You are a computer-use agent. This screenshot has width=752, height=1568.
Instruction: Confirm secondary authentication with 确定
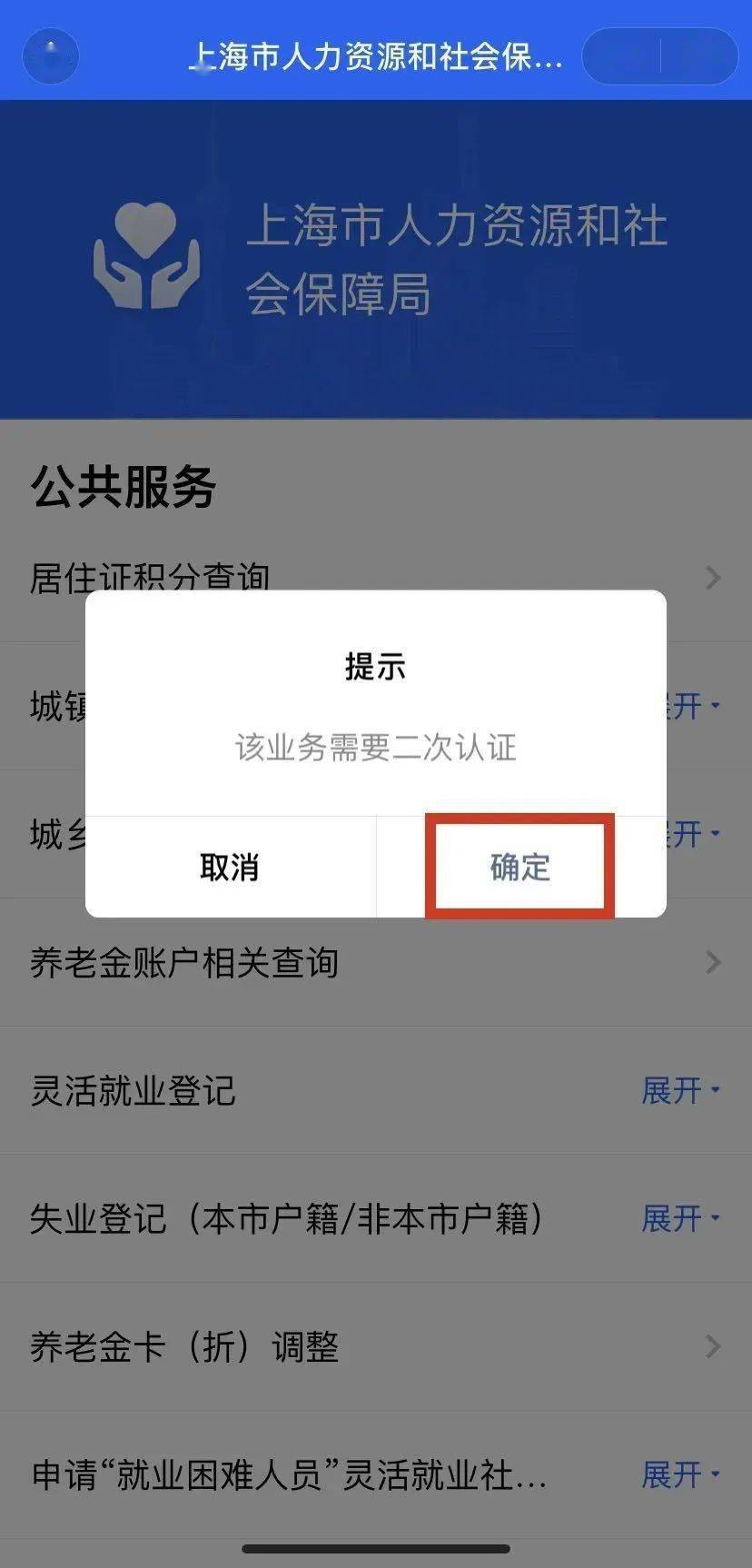point(520,867)
